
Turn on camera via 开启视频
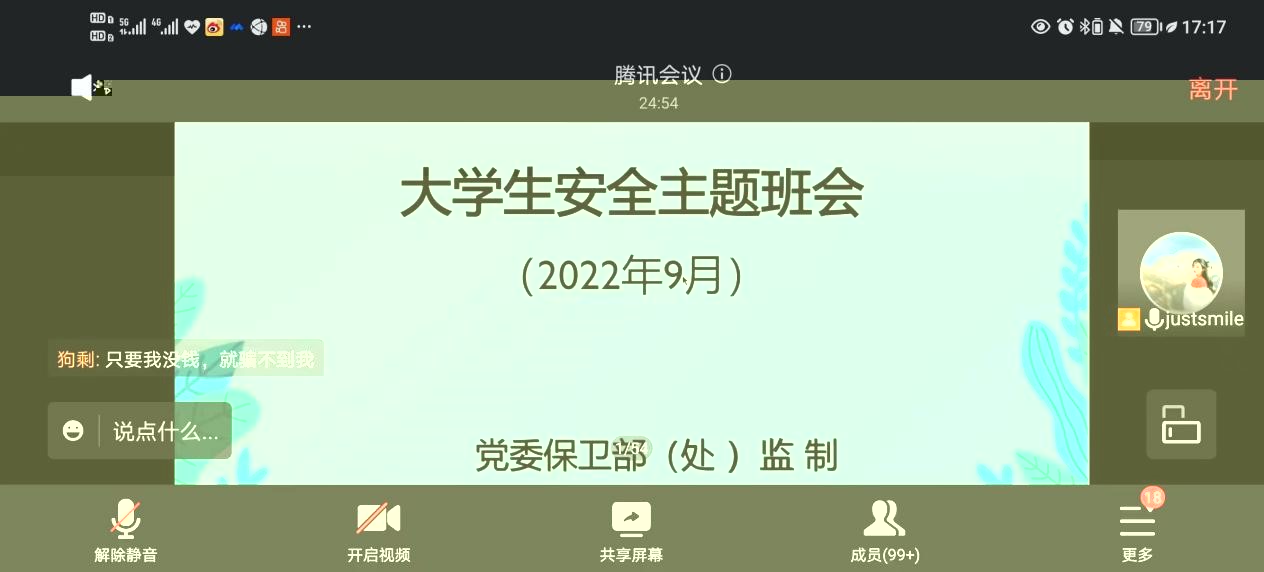coord(379,530)
